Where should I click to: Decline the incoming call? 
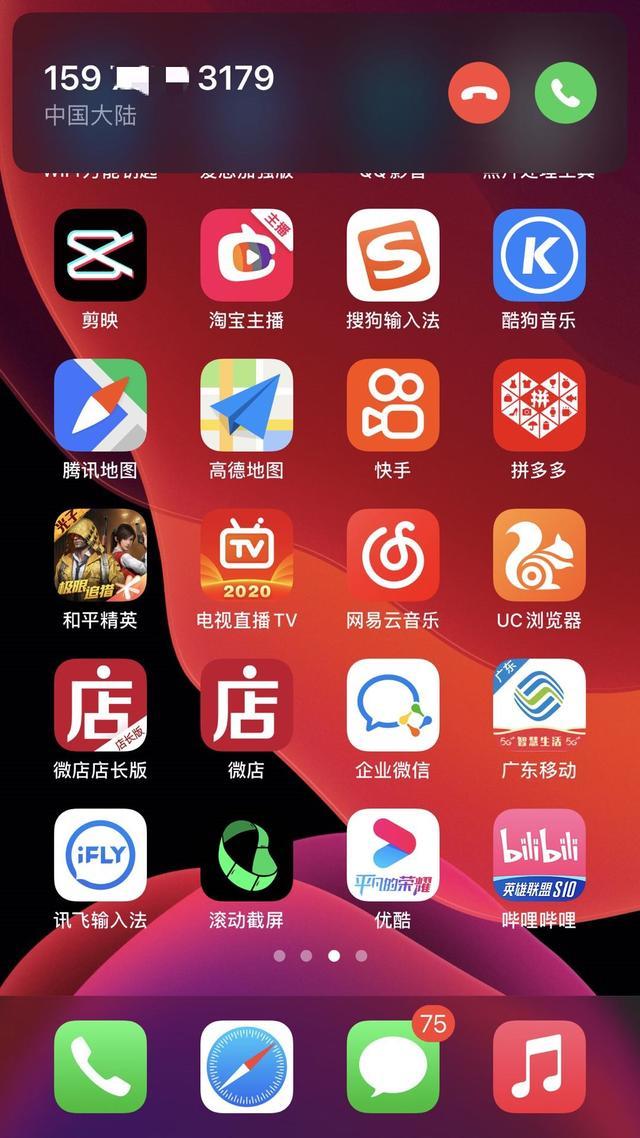[479, 93]
